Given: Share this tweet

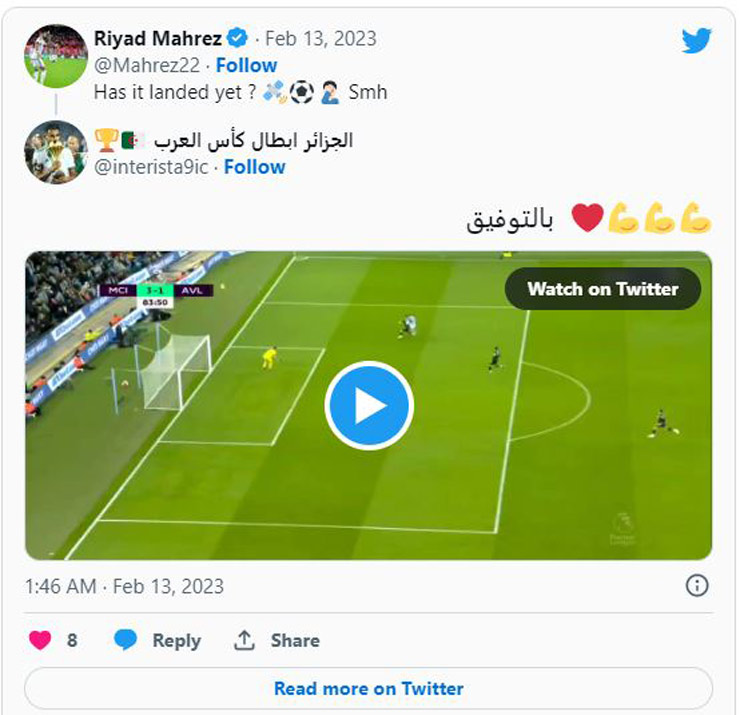Looking at the screenshot, I should point(277,640).
